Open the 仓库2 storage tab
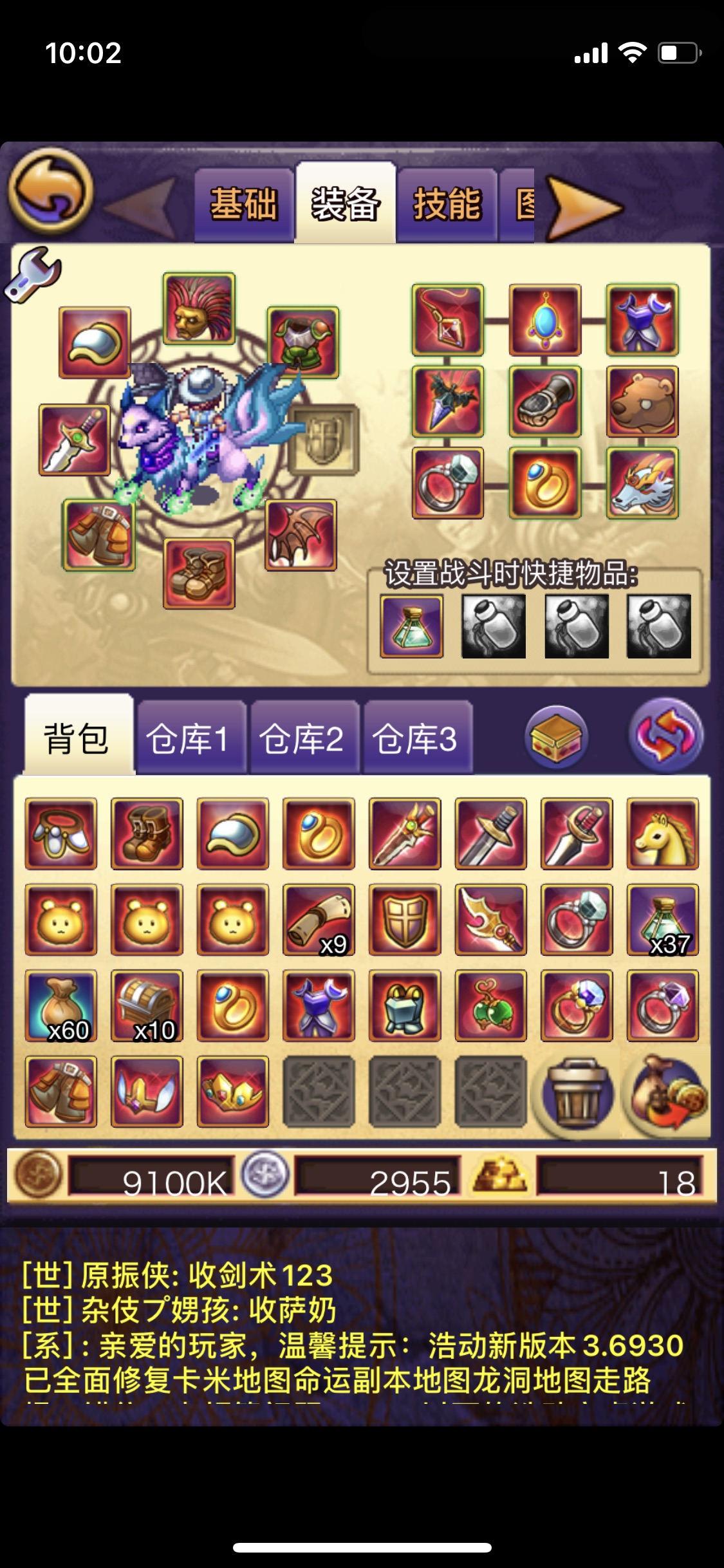 [304, 738]
